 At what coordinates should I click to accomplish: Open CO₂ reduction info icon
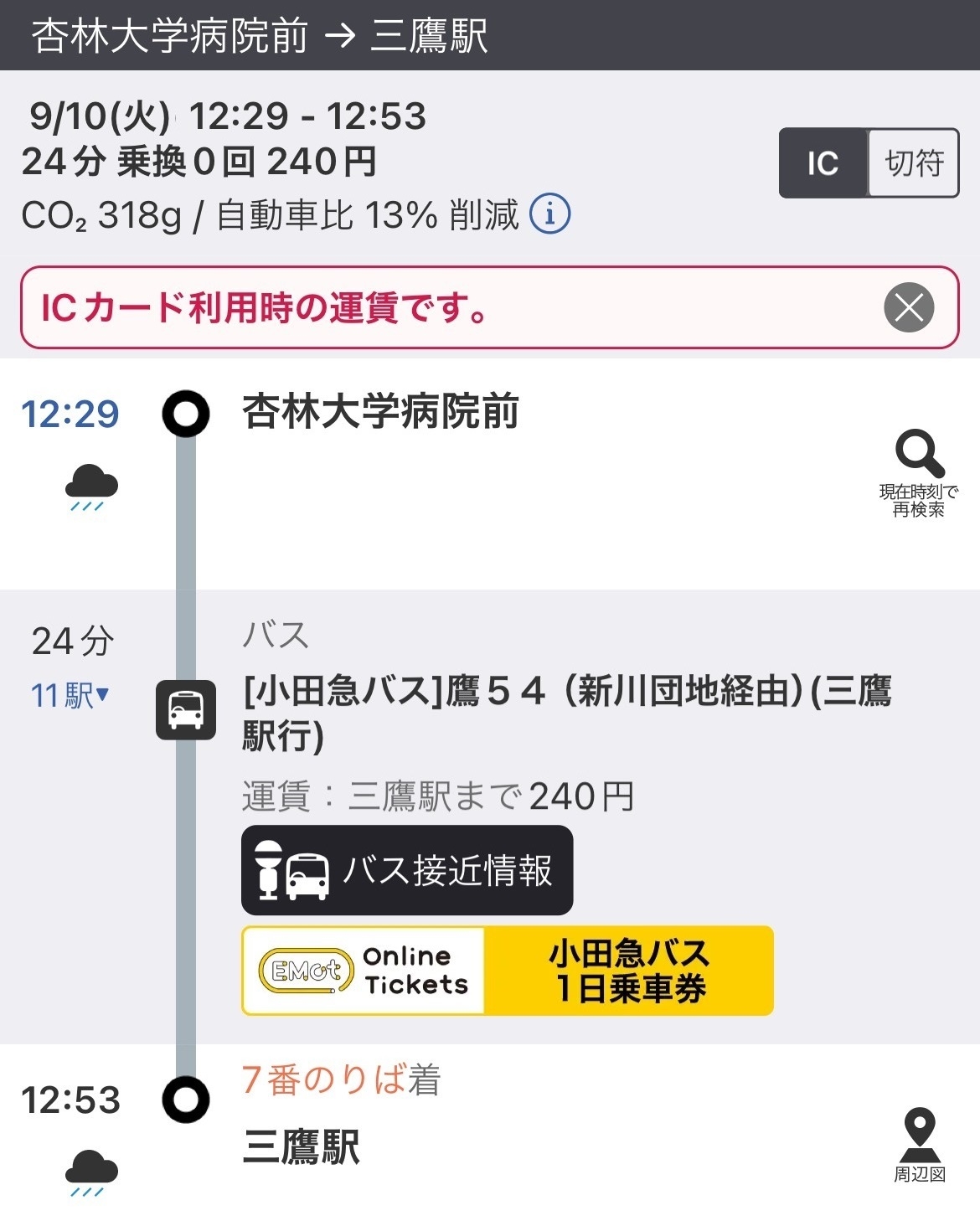[549, 214]
